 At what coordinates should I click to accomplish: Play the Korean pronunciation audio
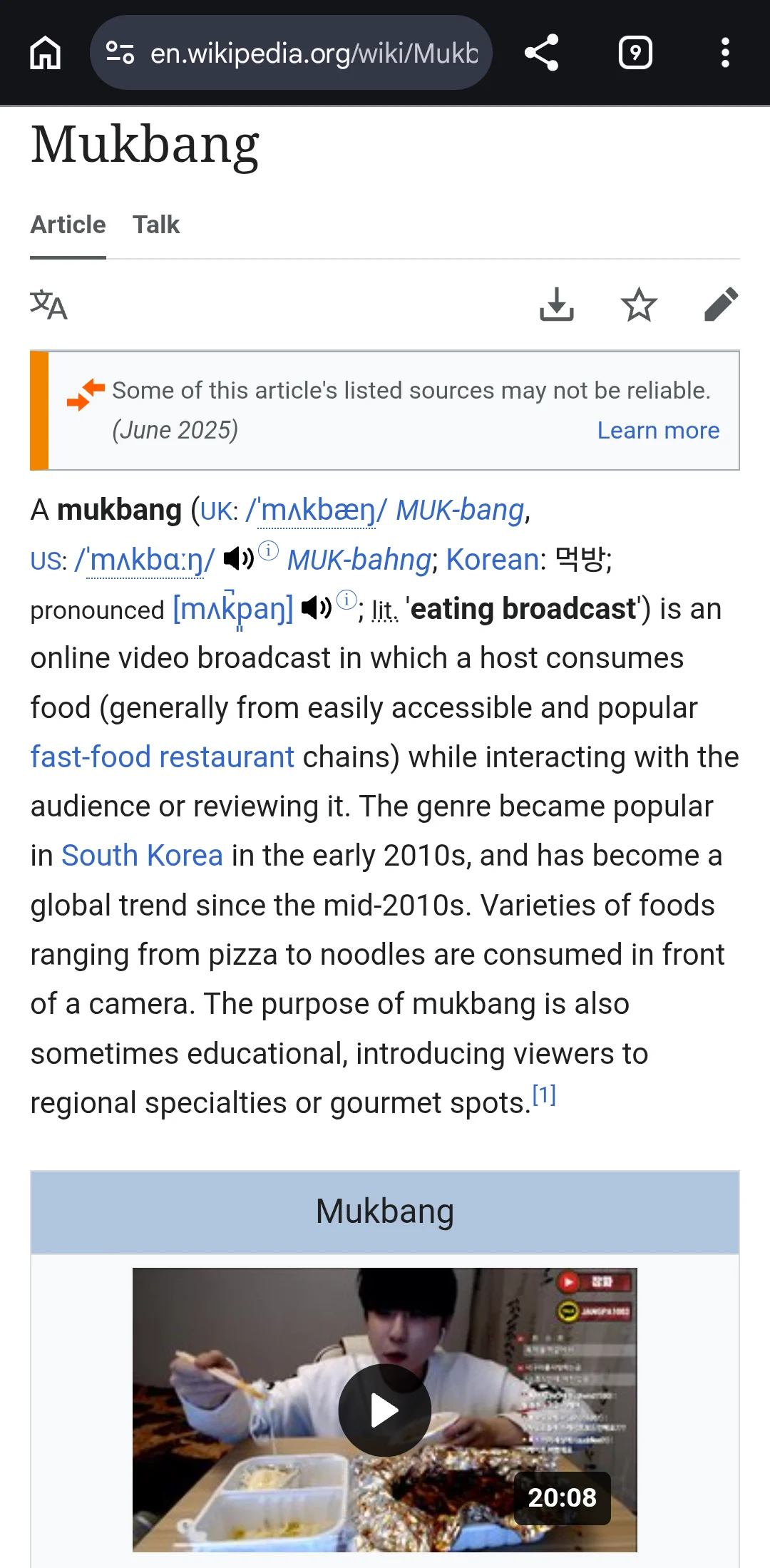tap(316, 608)
